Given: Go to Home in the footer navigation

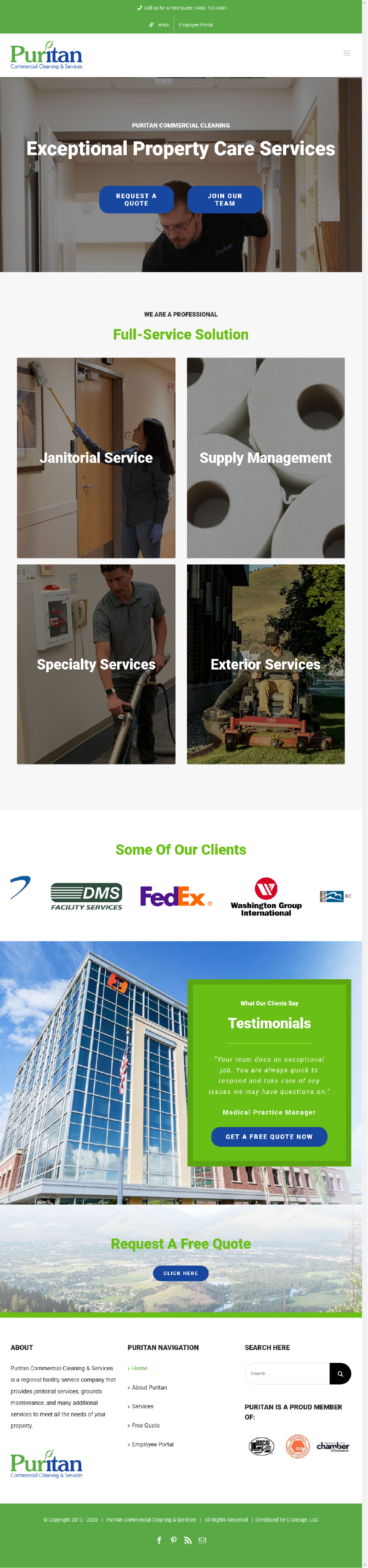Looking at the screenshot, I should click(140, 1368).
